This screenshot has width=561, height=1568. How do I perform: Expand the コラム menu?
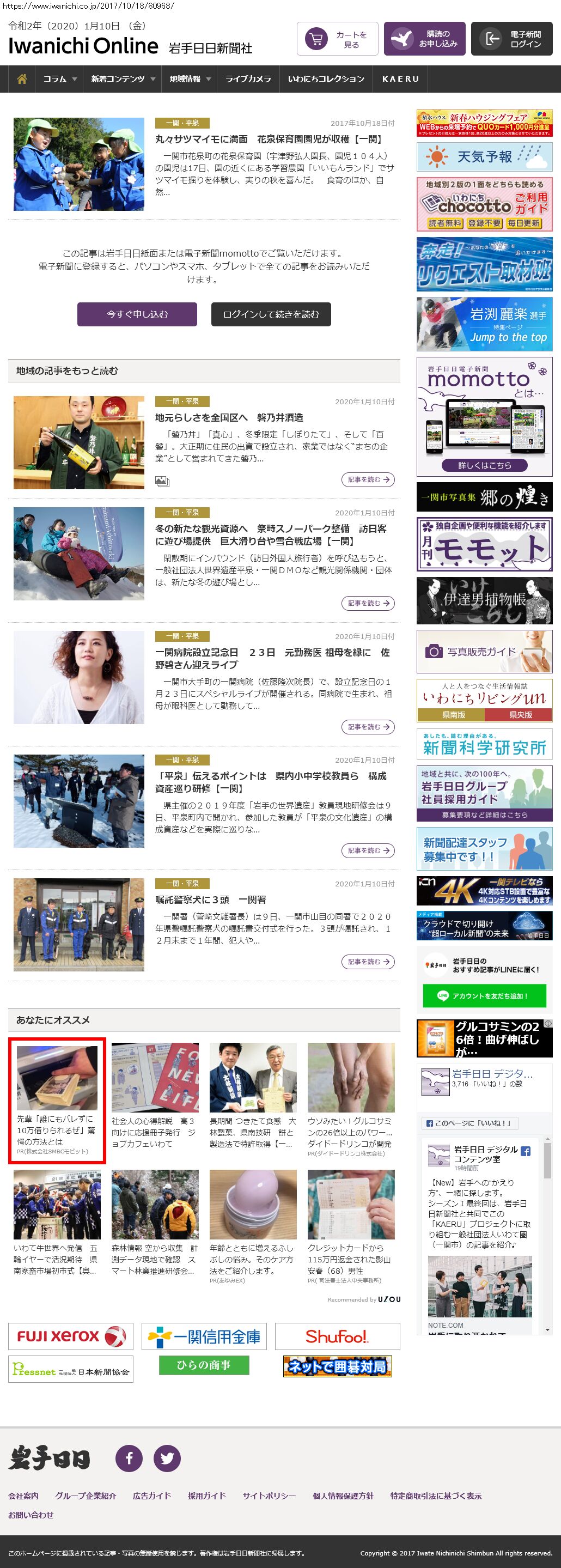click(59, 79)
